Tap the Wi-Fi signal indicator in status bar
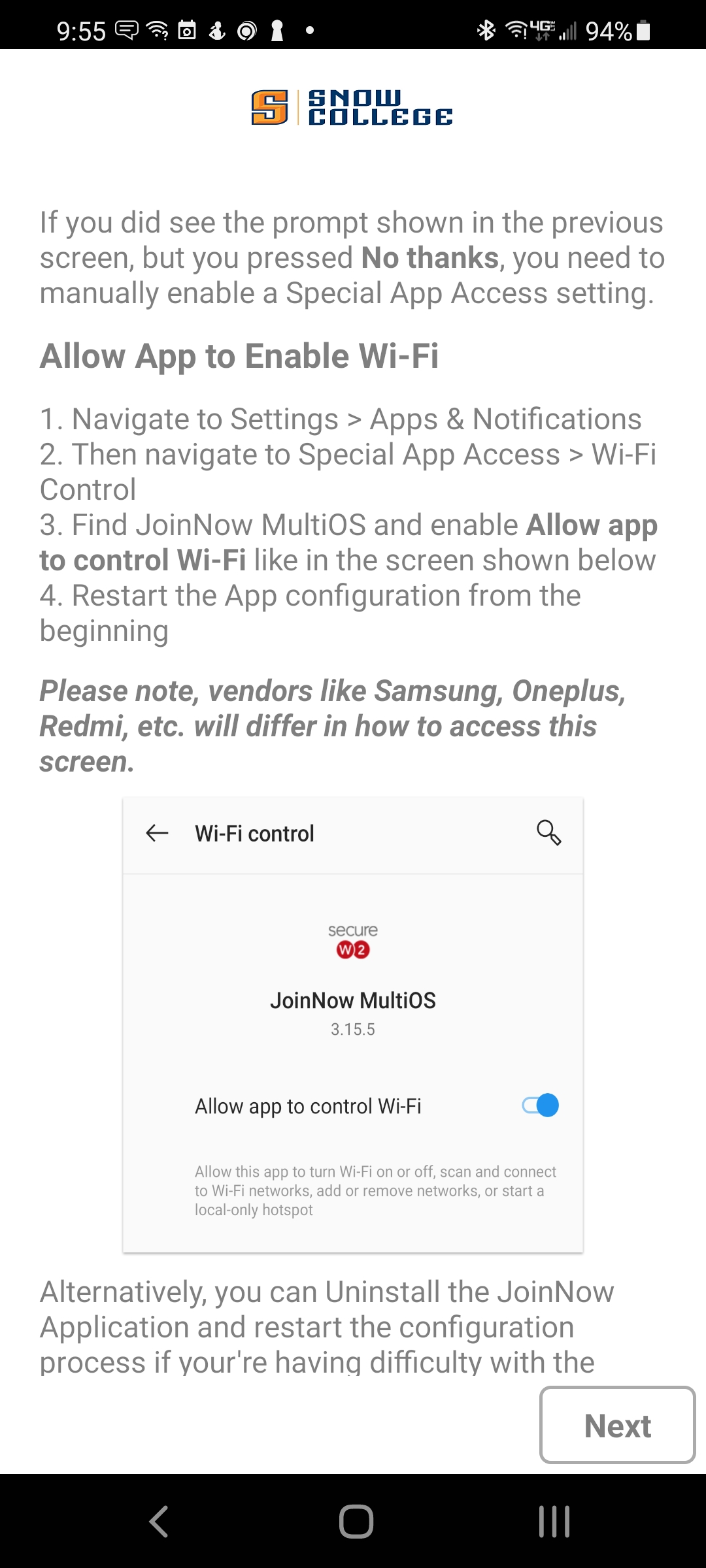The width and height of the screenshot is (706, 1568). pyautogui.click(x=516, y=29)
